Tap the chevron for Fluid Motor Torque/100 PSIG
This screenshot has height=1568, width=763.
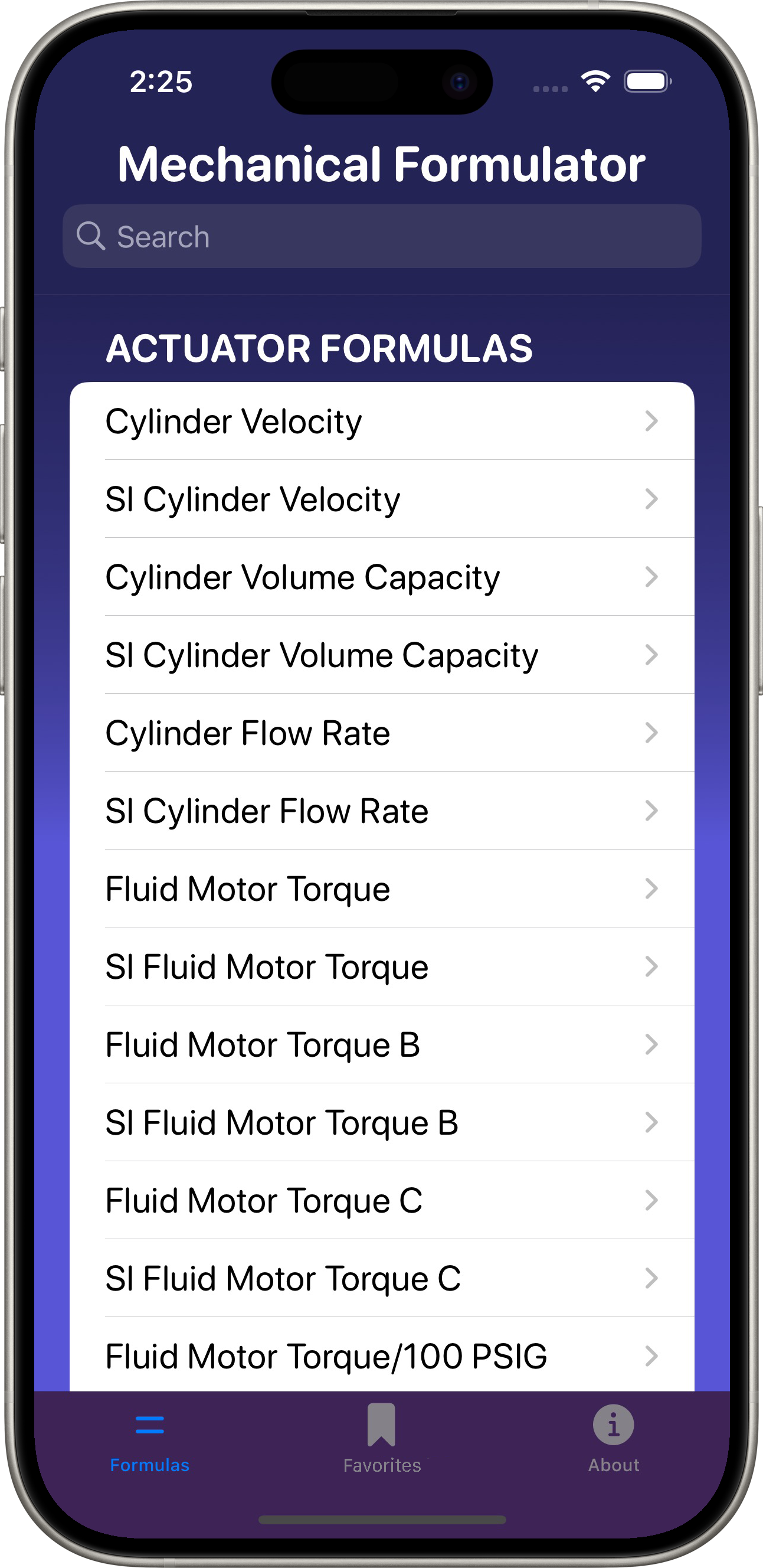point(652,1356)
